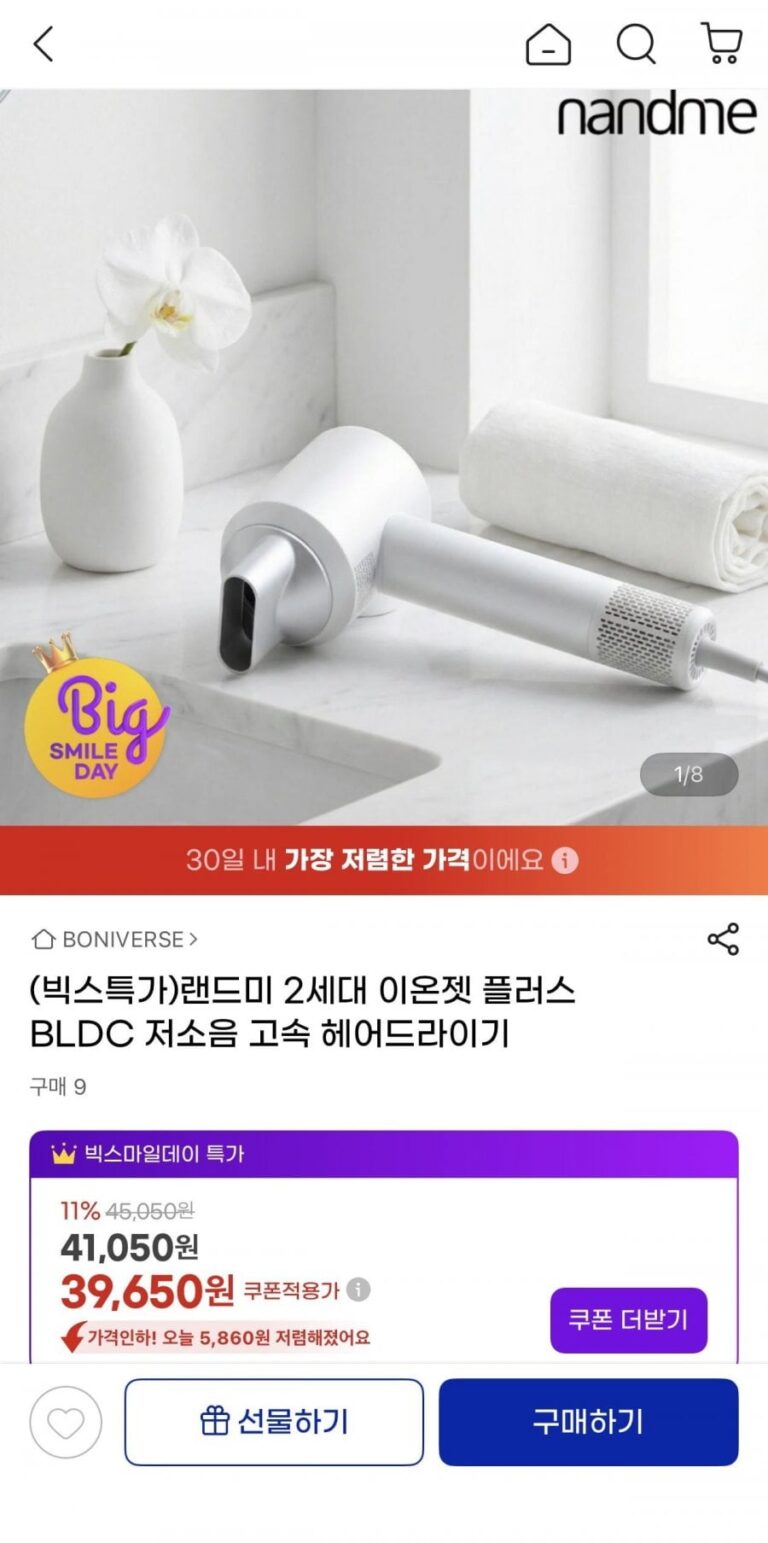
Task: Open the search magnifier icon
Action: pyautogui.click(x=636, y=44)
